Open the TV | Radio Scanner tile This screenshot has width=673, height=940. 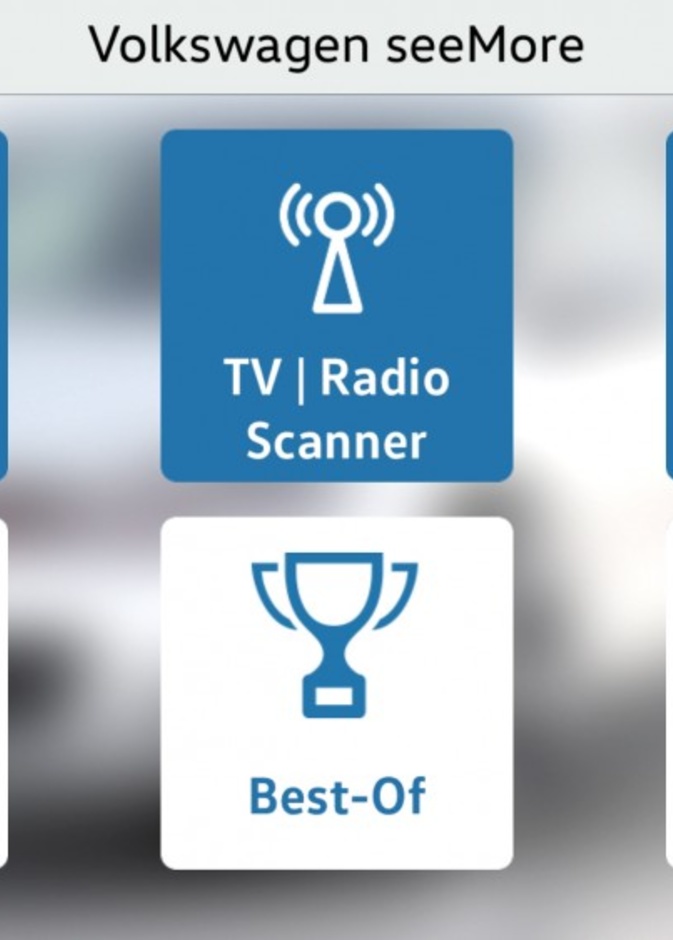pyautogui.click(x=337, y=305)
